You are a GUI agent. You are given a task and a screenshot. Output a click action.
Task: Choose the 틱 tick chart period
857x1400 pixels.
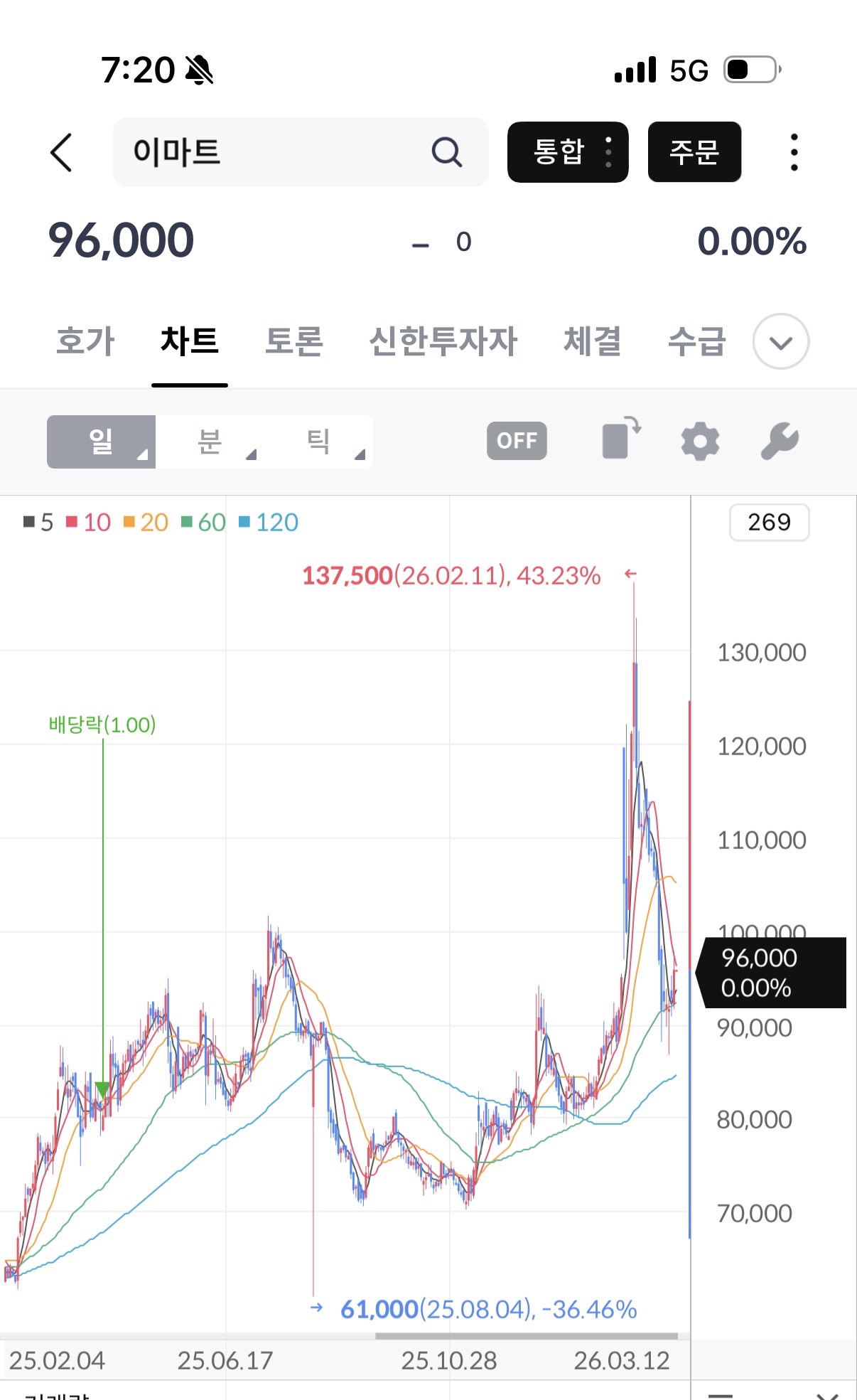pyautogui.click(x=319, y=442)
